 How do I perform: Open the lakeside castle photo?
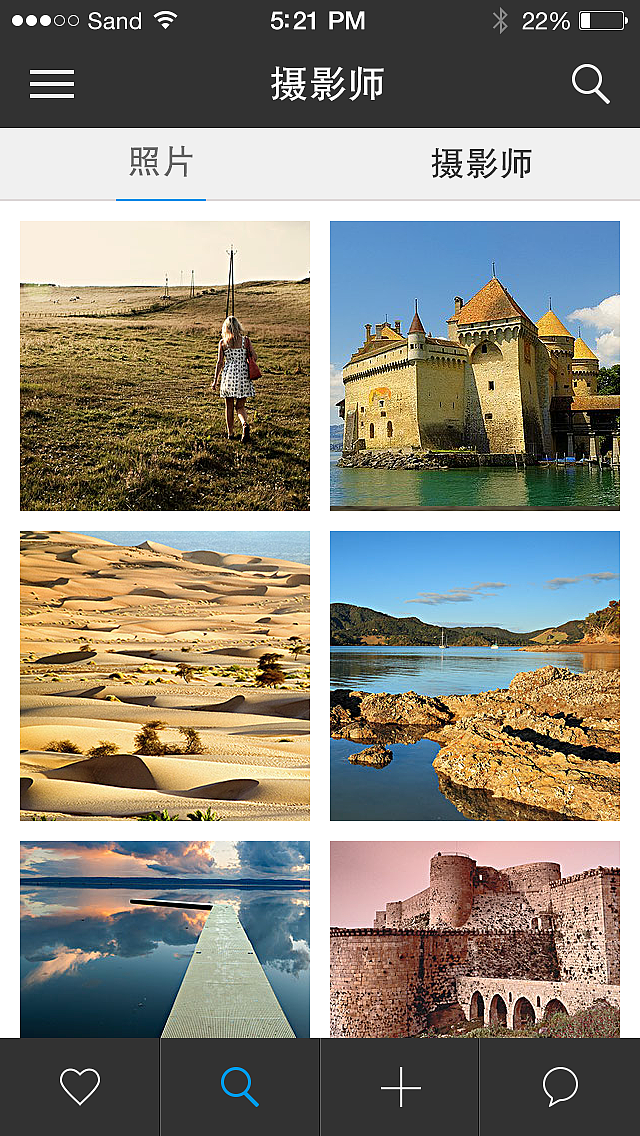click(475, 366)
